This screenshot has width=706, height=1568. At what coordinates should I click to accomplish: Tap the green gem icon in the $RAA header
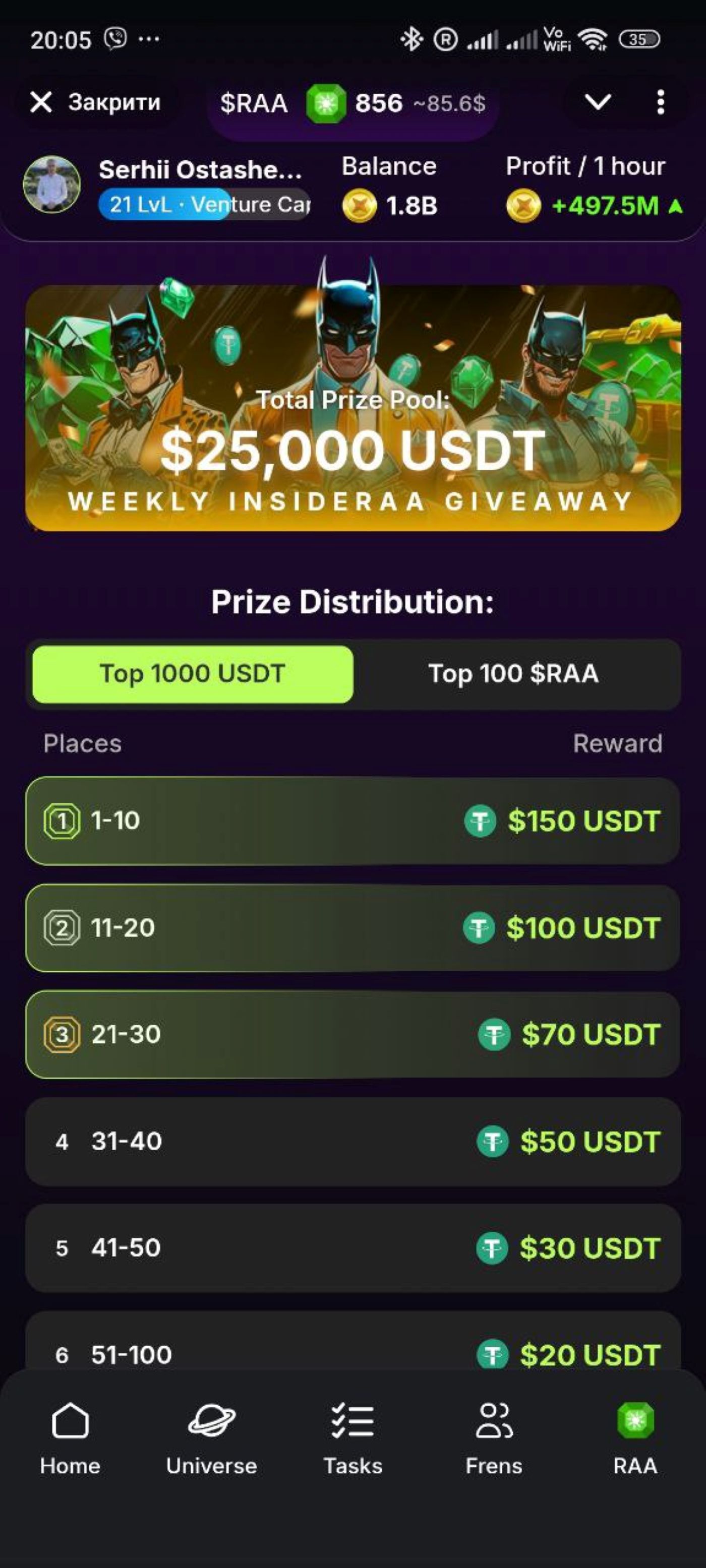[323, 102]
